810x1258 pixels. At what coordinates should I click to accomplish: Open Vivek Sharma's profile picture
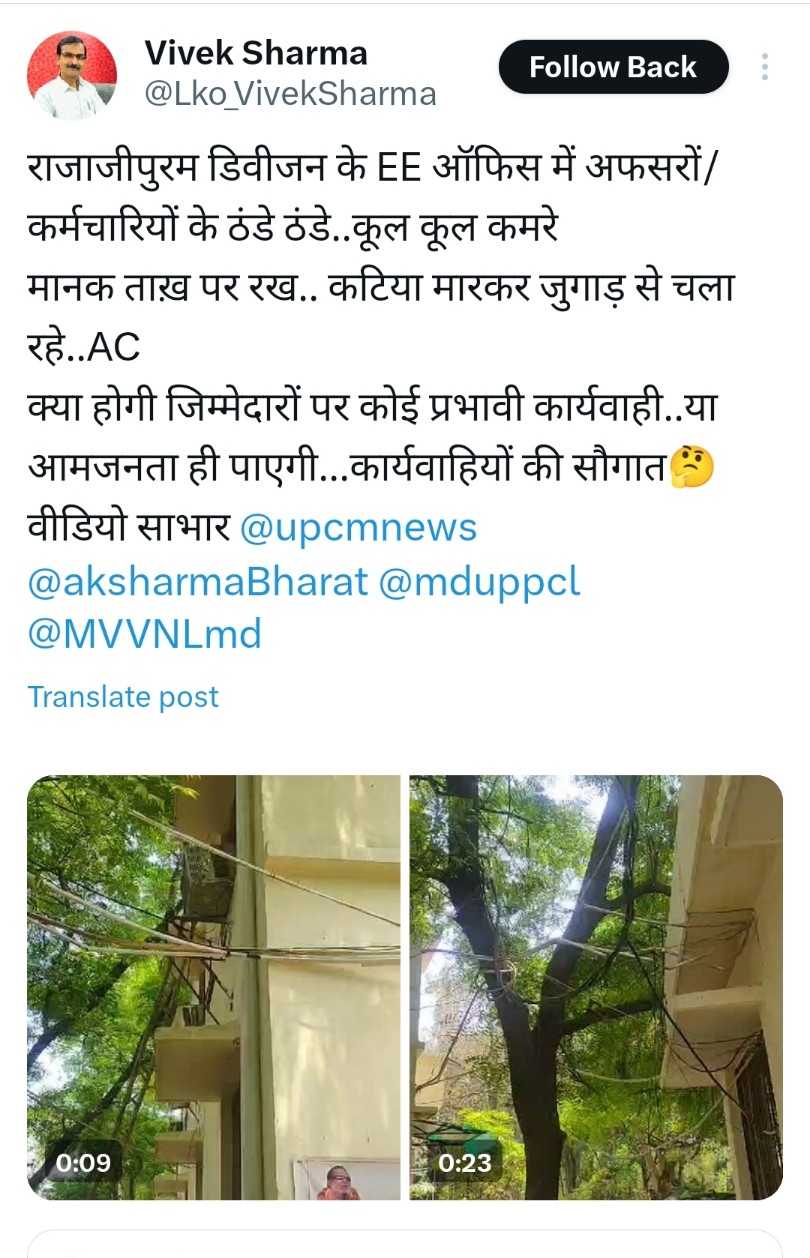click(71, 75)
